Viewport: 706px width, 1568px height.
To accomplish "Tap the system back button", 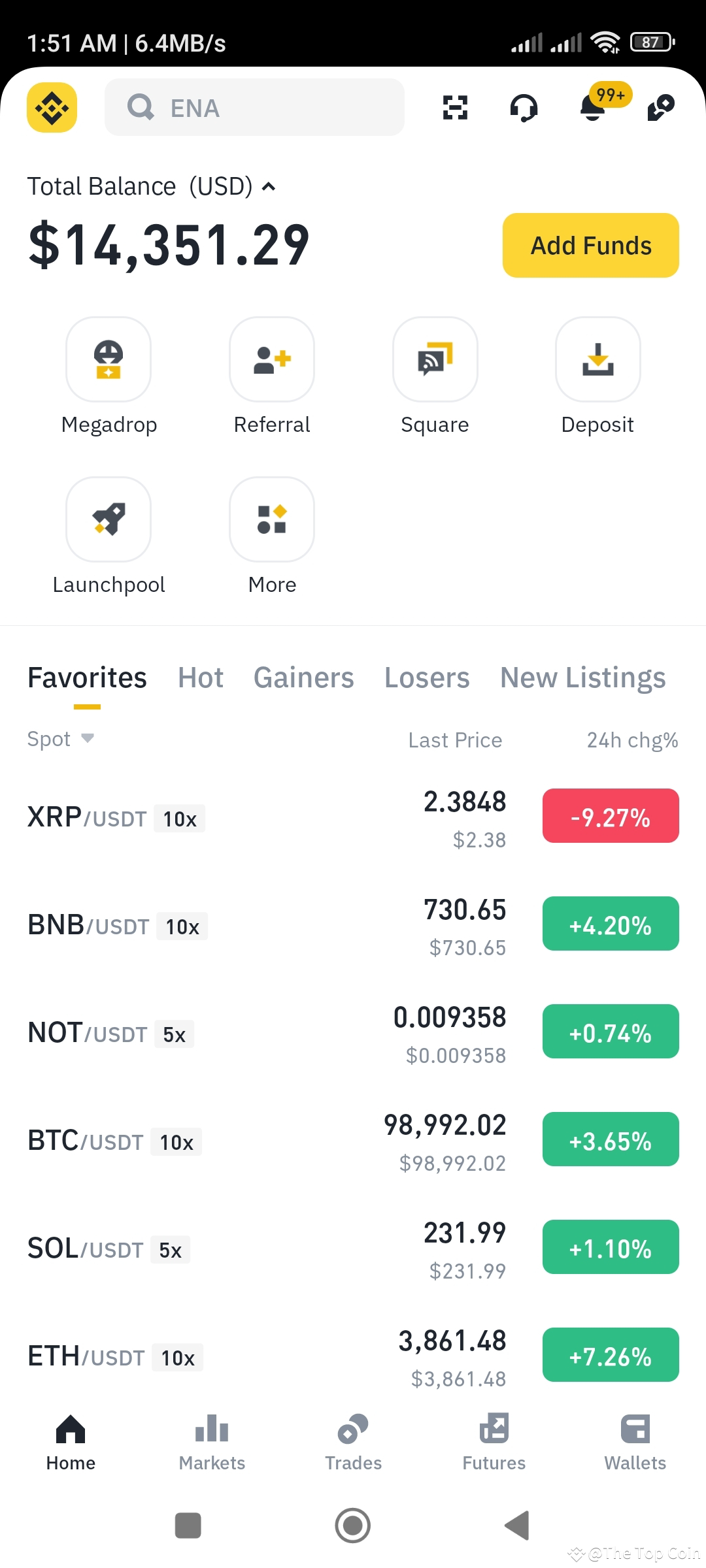I will click(x=517, y=1526).
